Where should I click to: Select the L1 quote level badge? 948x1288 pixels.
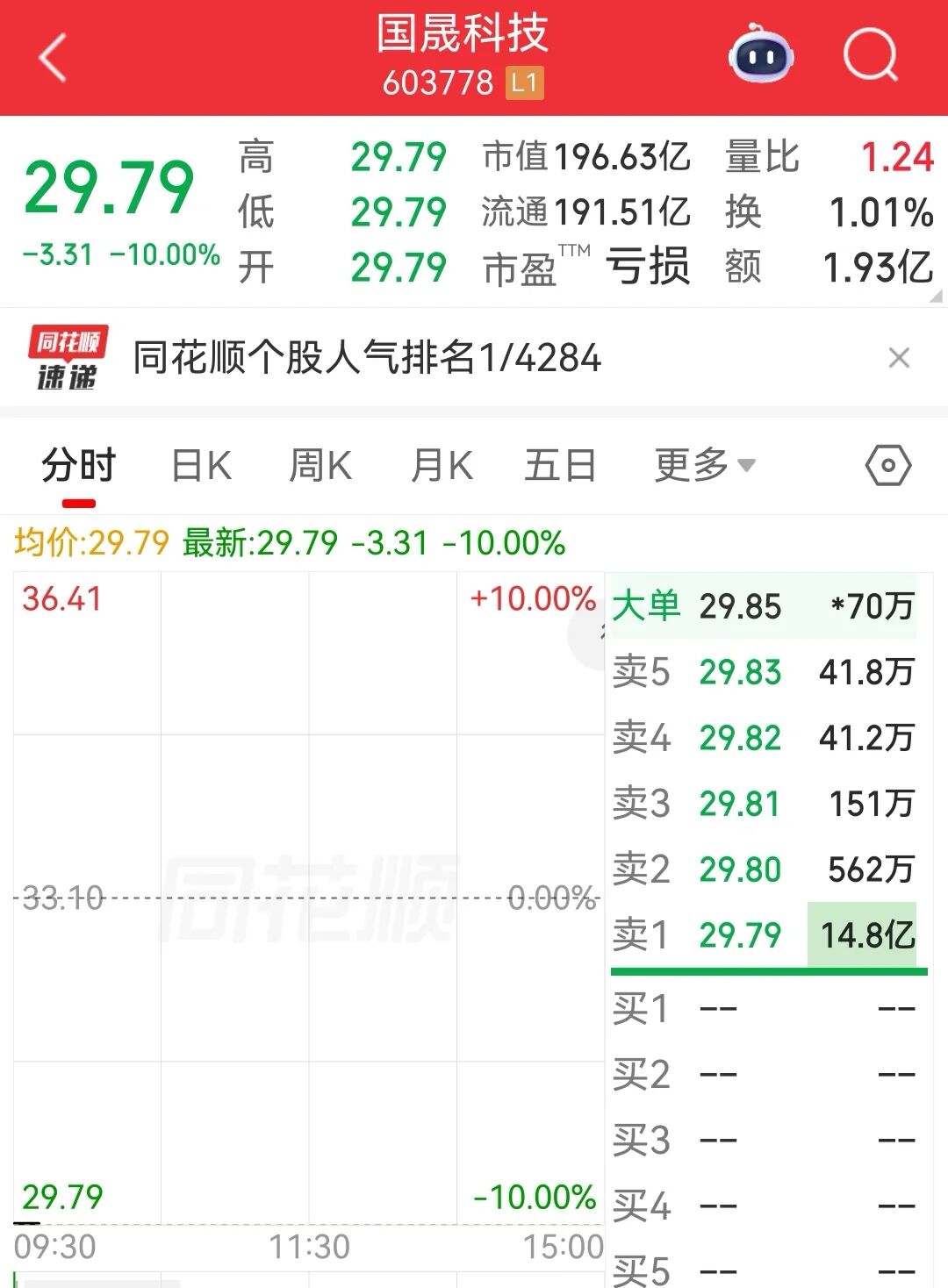tap(524, 83)
